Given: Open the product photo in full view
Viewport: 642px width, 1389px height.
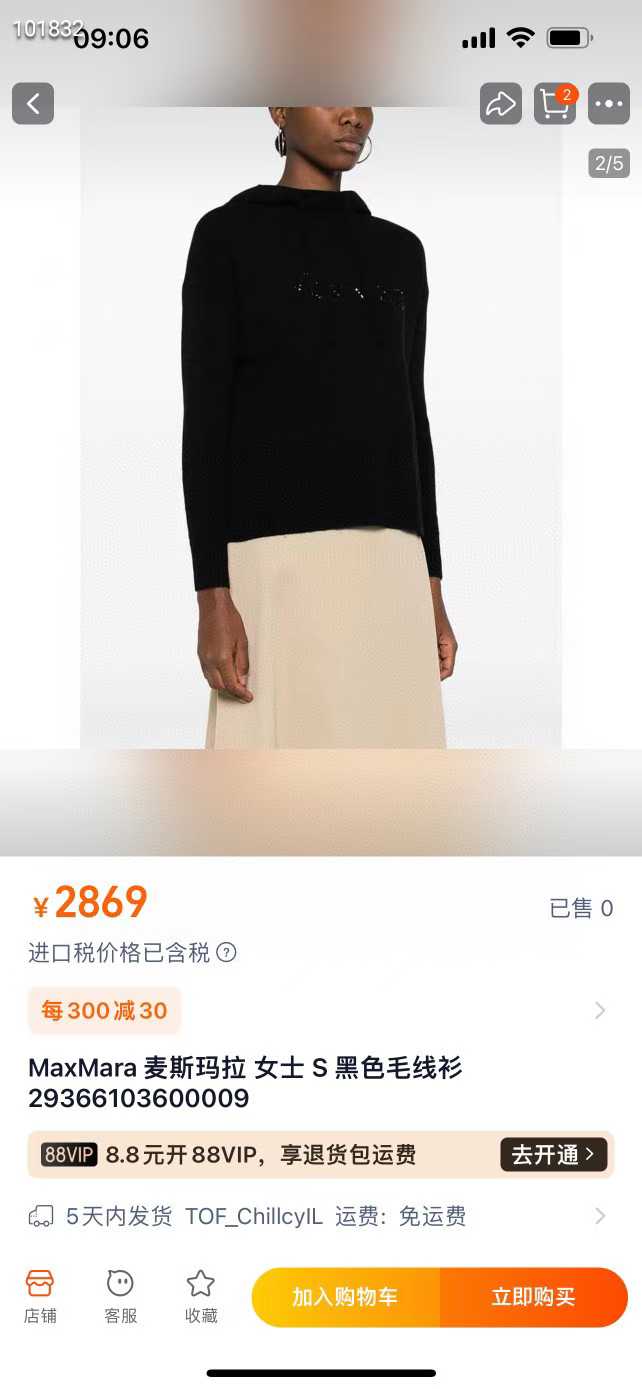Looking at the screenshot, I should tap(320, 430).
